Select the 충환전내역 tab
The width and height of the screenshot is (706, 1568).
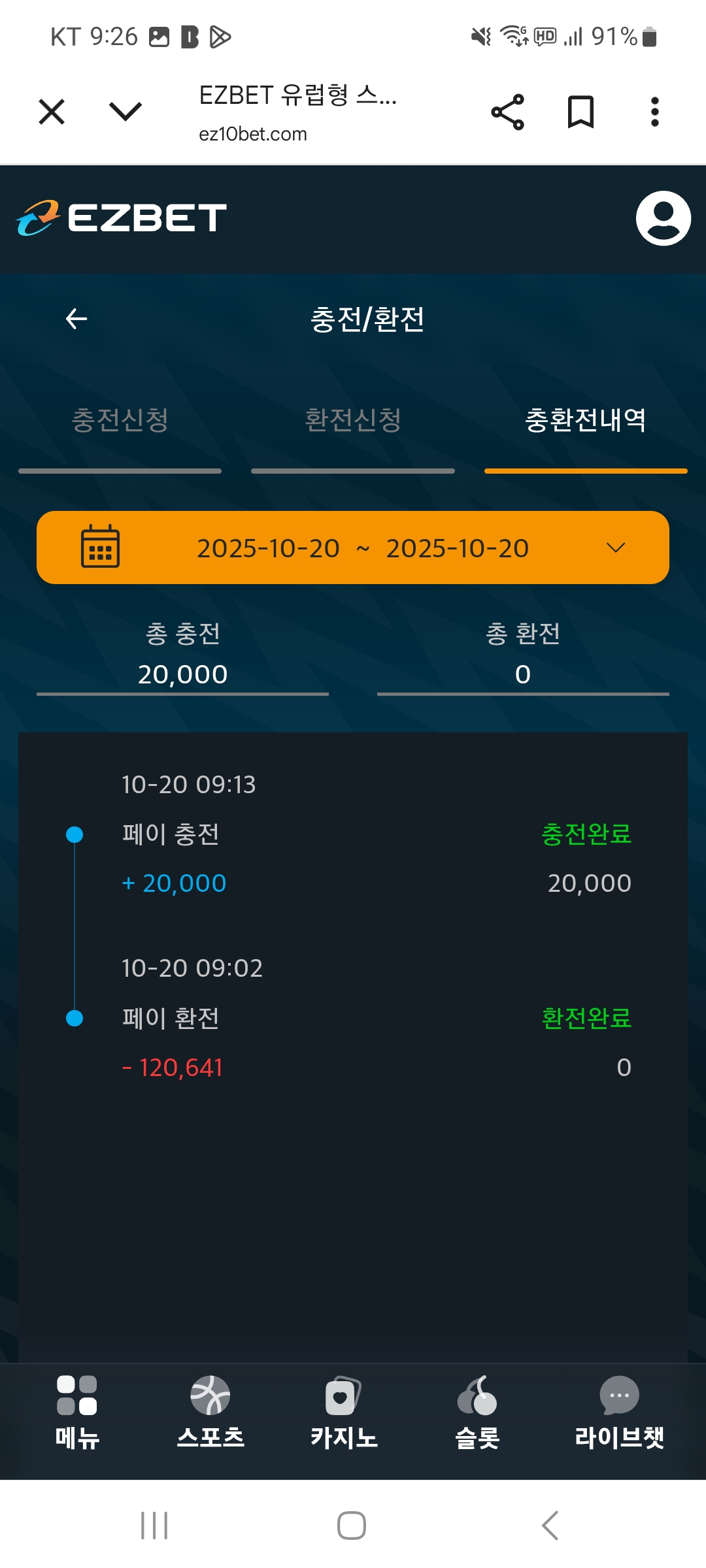tap(586, 420)
